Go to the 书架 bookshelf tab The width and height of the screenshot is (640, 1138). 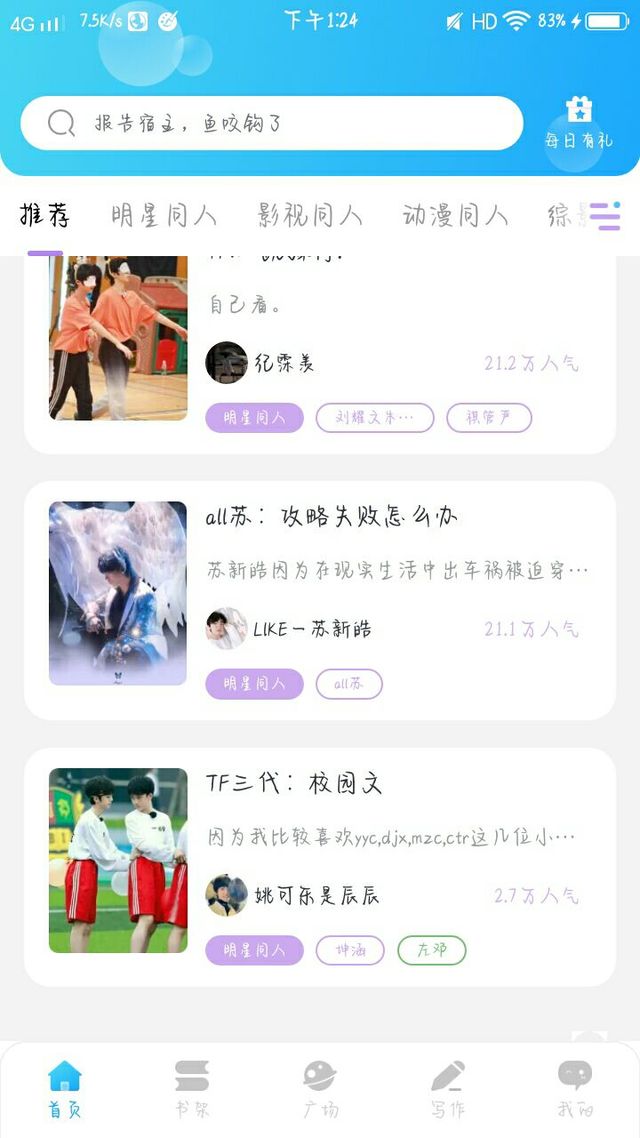point(192,1088)
